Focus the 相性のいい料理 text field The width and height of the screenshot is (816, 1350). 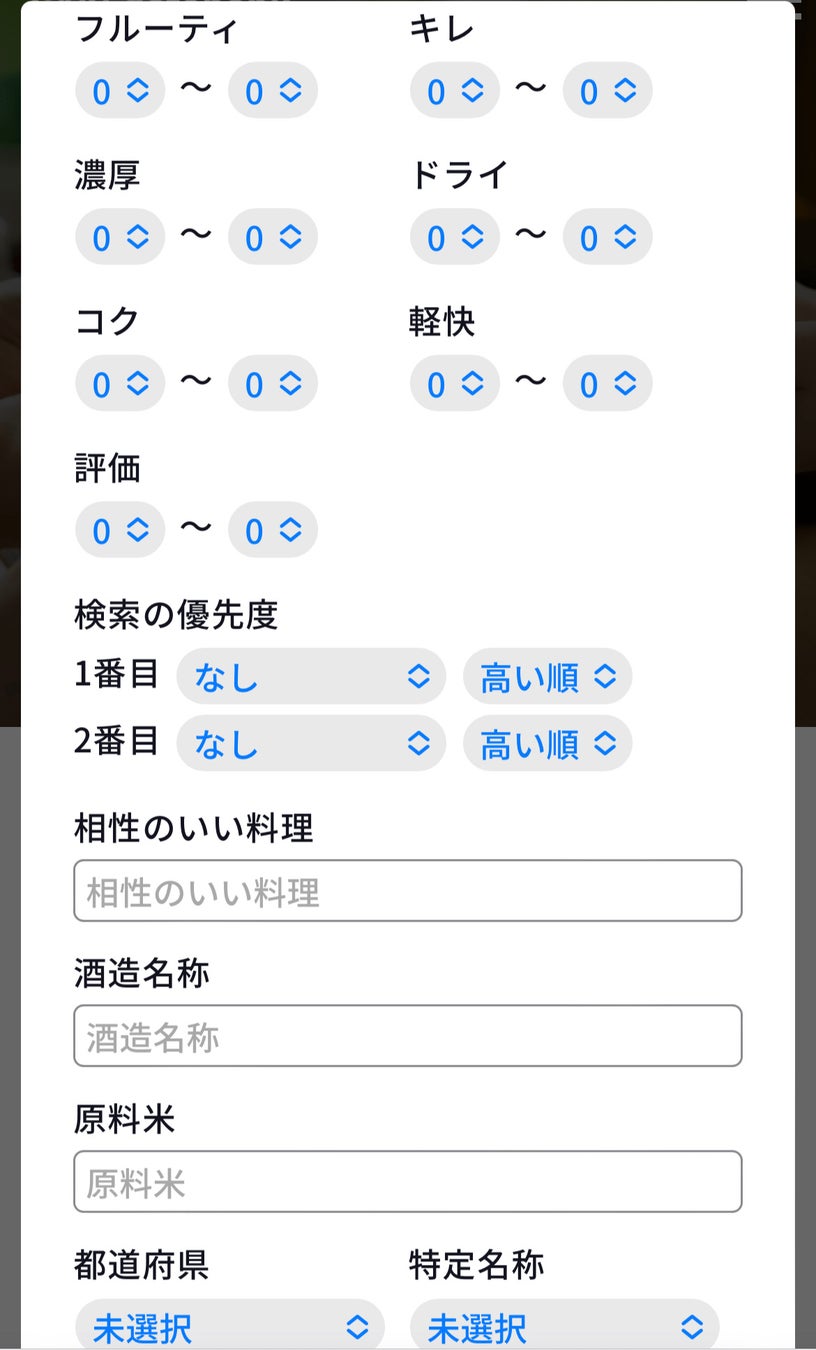tap(408, 890)
